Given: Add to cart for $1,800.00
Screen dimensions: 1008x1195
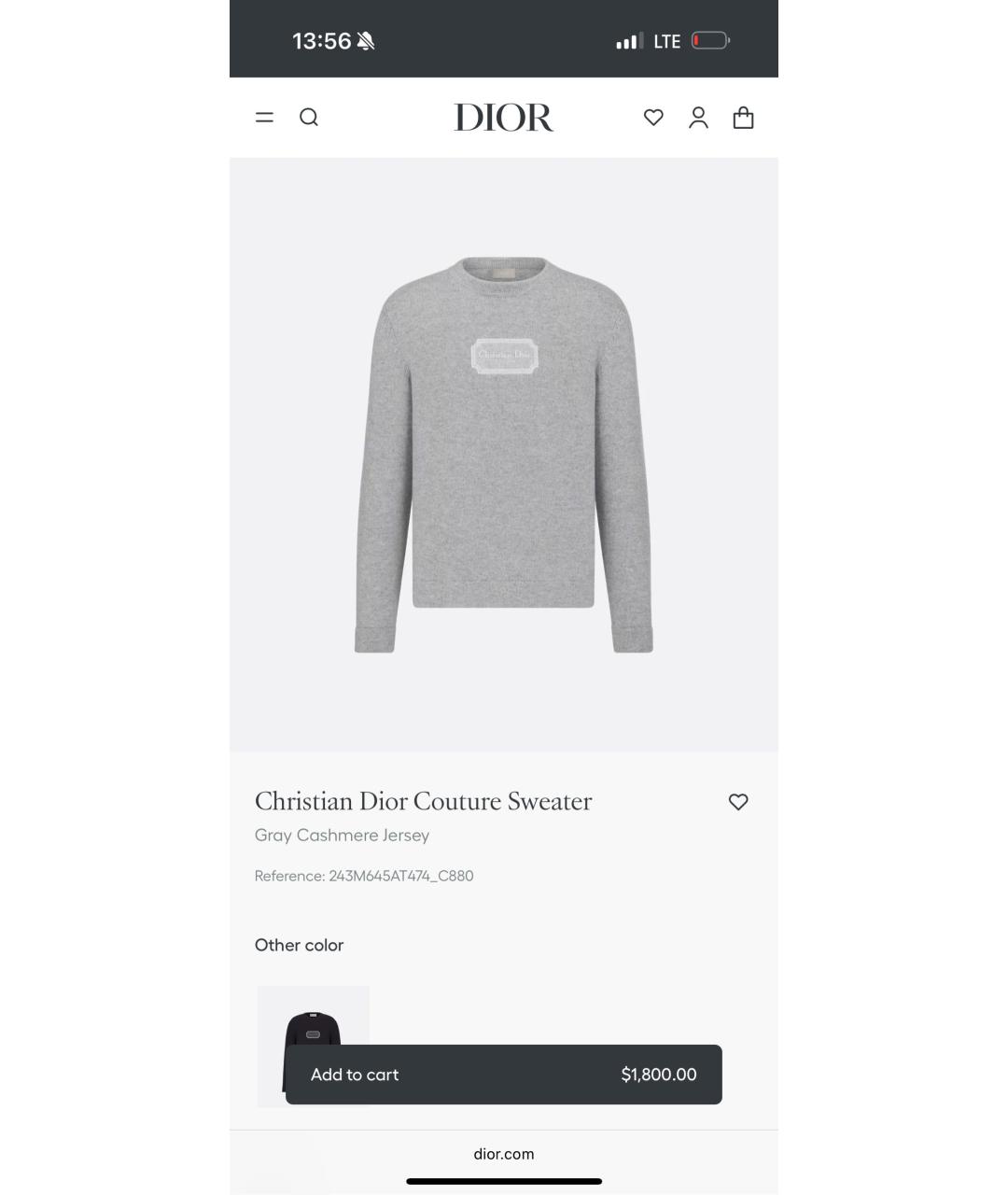Looking at the screenshot, I should [503, 1075].
